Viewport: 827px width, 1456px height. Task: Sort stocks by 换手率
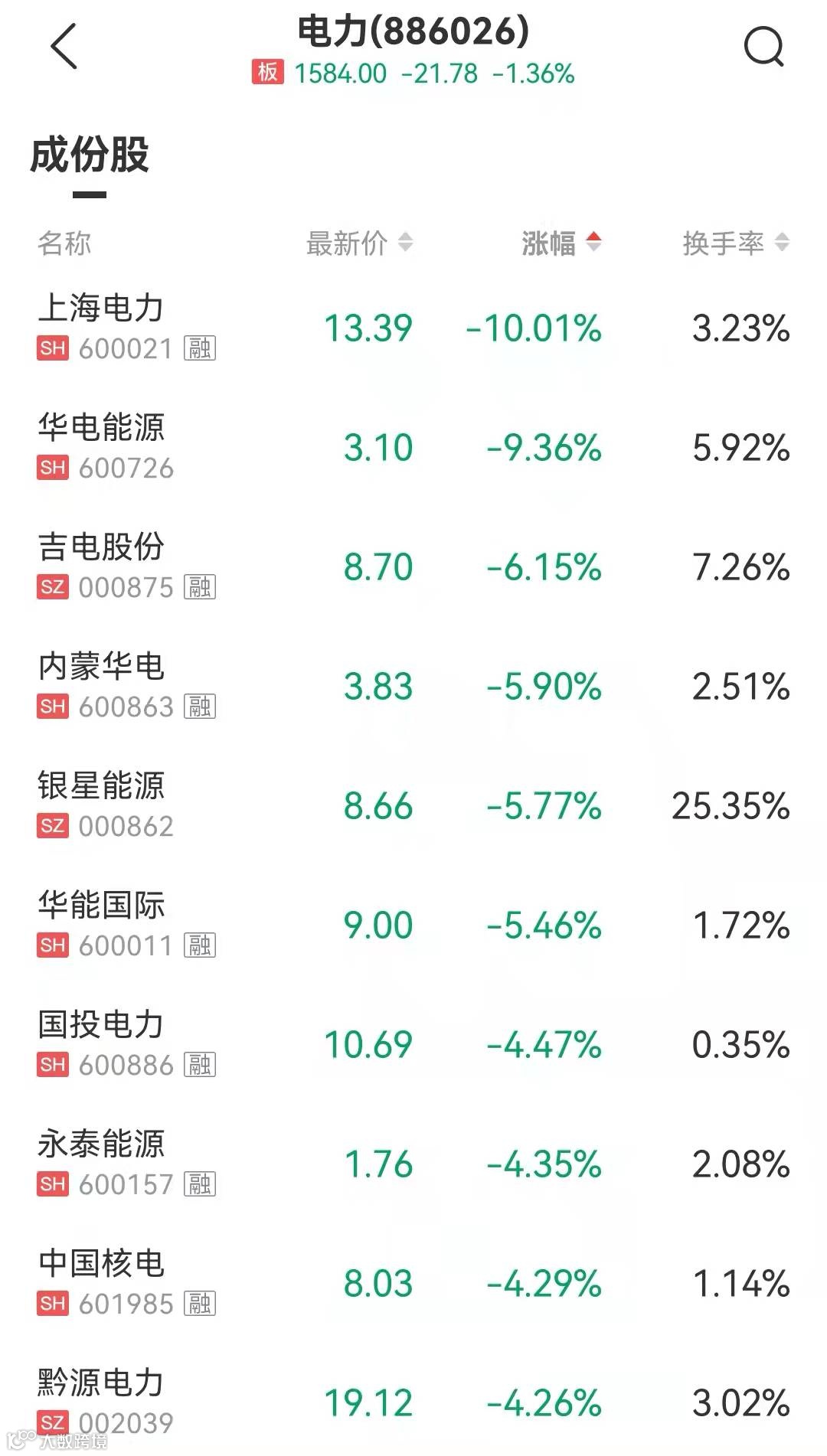(x=735, y=243)
